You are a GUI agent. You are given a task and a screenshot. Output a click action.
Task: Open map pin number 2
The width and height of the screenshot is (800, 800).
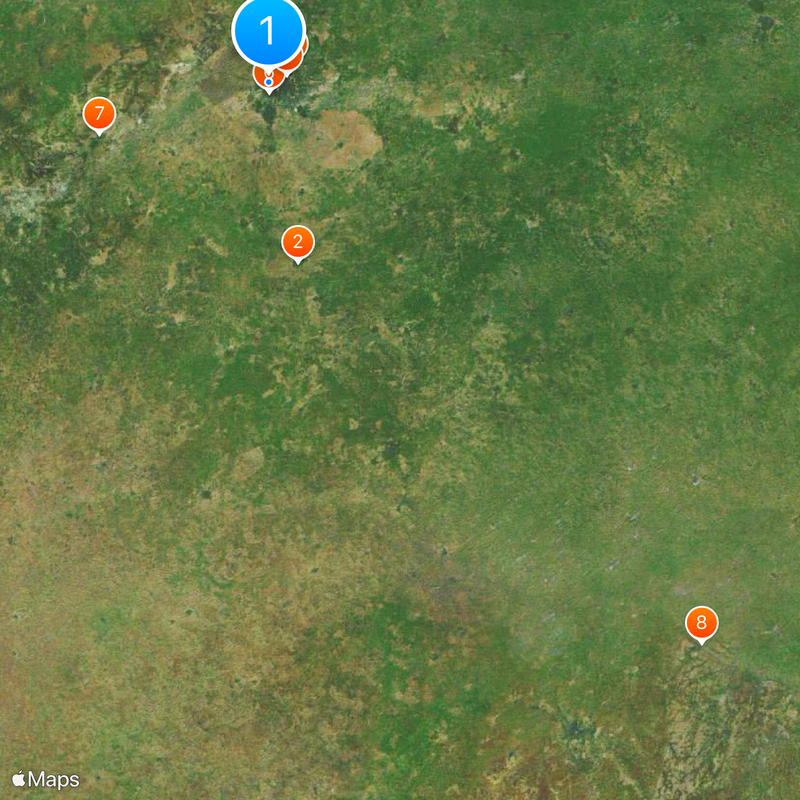[x=297, y=242]
